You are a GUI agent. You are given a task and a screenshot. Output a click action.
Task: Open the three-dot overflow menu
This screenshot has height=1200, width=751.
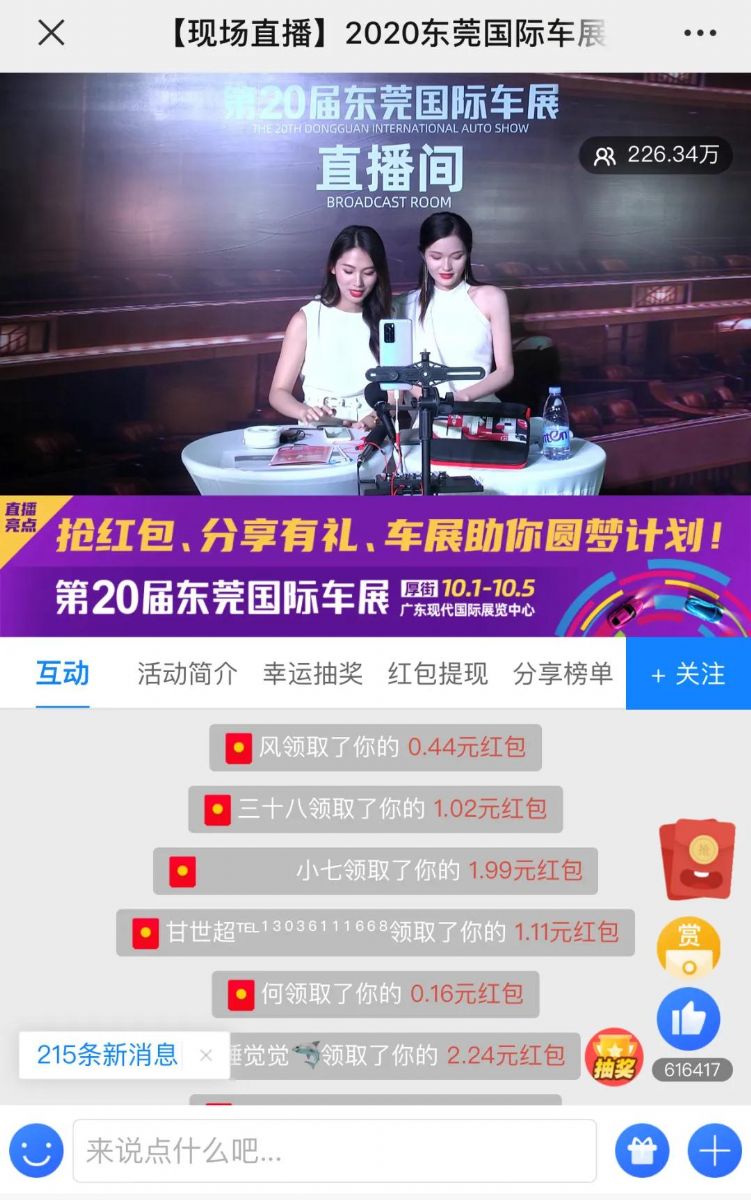[700, 33]
